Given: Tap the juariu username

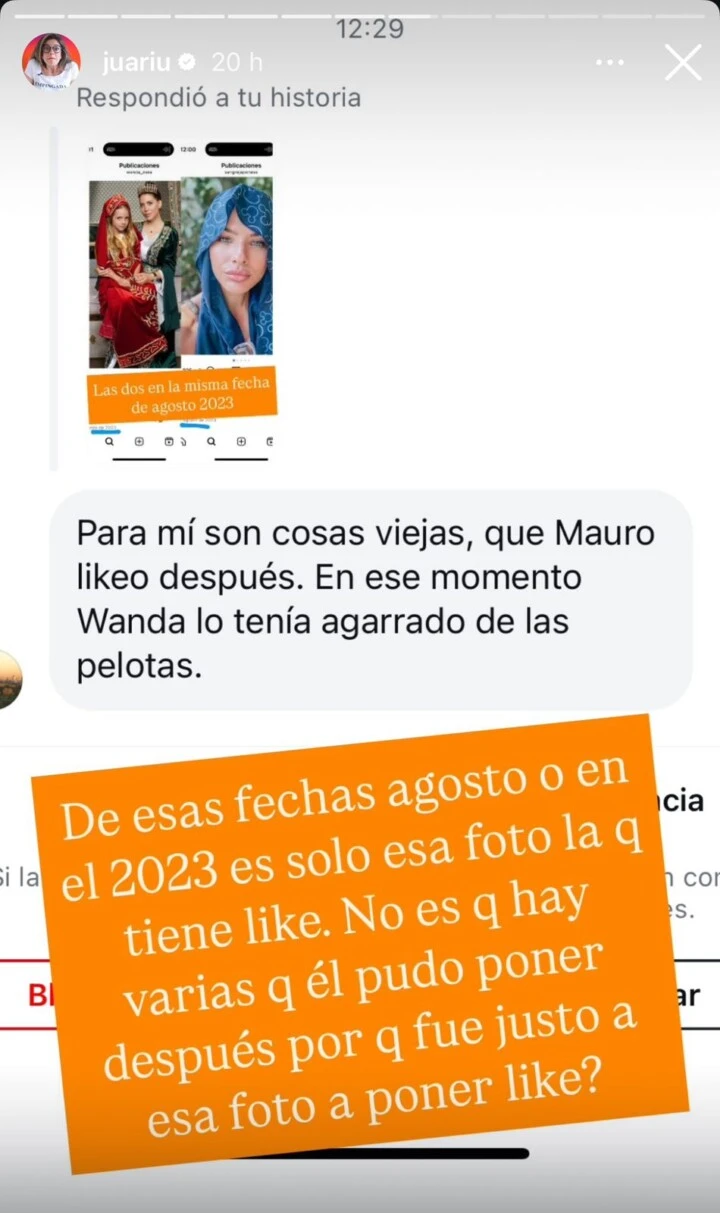Looking at the screenshot, I should tap(135, 62).
